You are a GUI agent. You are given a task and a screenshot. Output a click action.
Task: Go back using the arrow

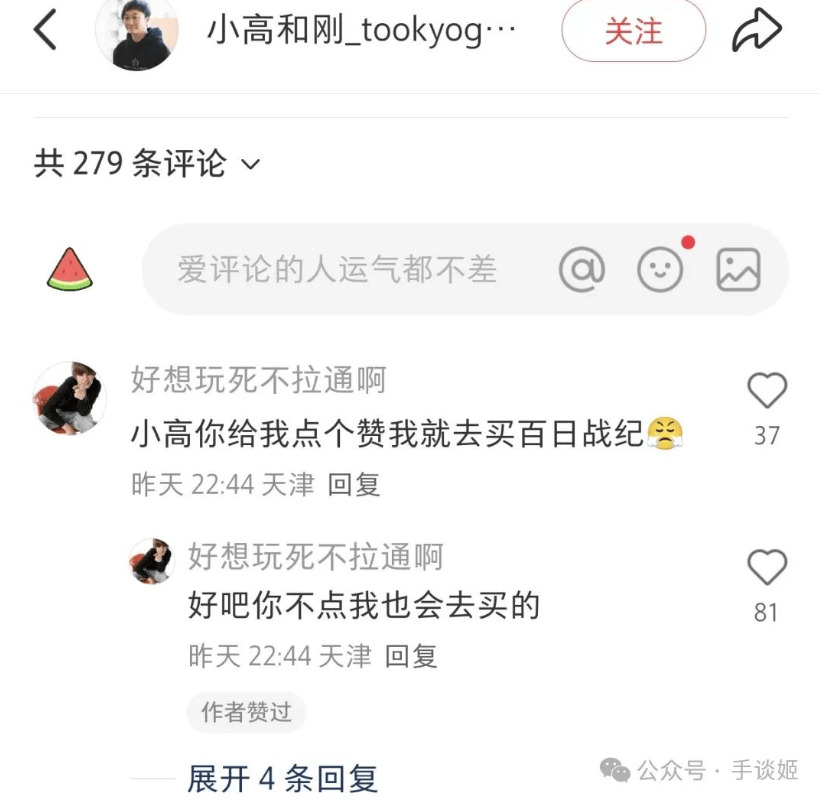45,32
